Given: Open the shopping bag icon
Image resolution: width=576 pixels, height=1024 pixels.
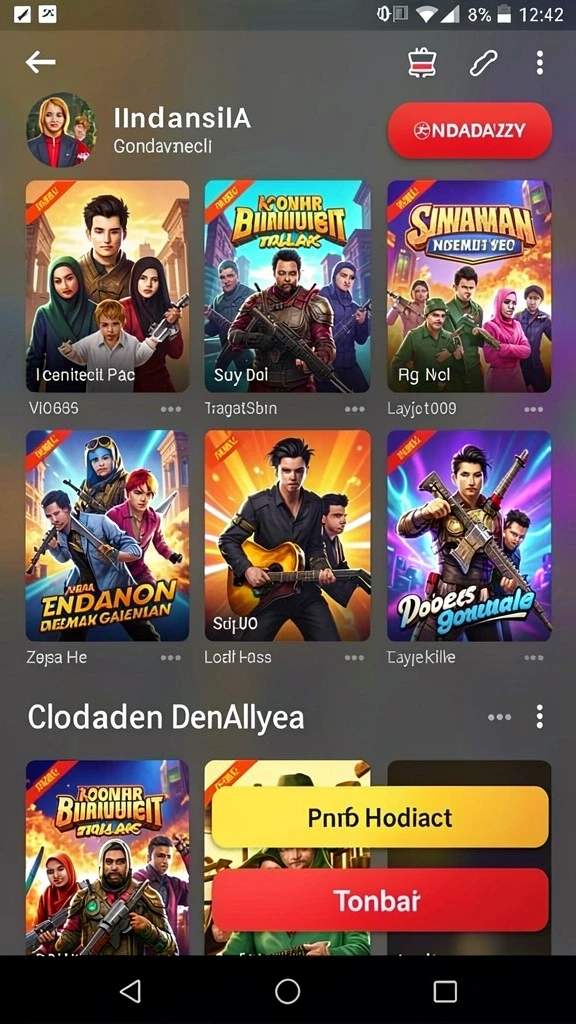Looking at the screenshot, I should [422, 63].
